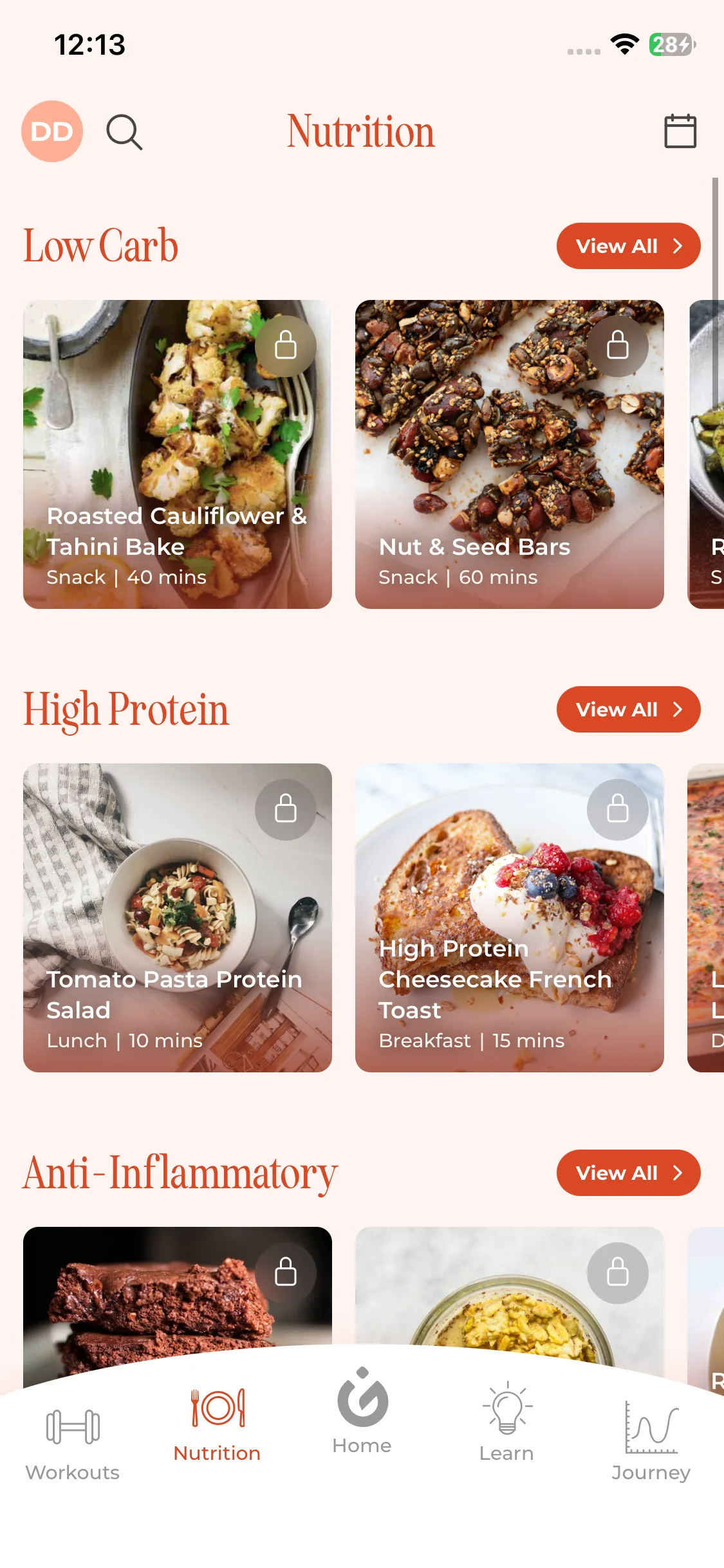The image size is (724, 1568).
Task: Open the Journey tab
Action: point(651,1442)
